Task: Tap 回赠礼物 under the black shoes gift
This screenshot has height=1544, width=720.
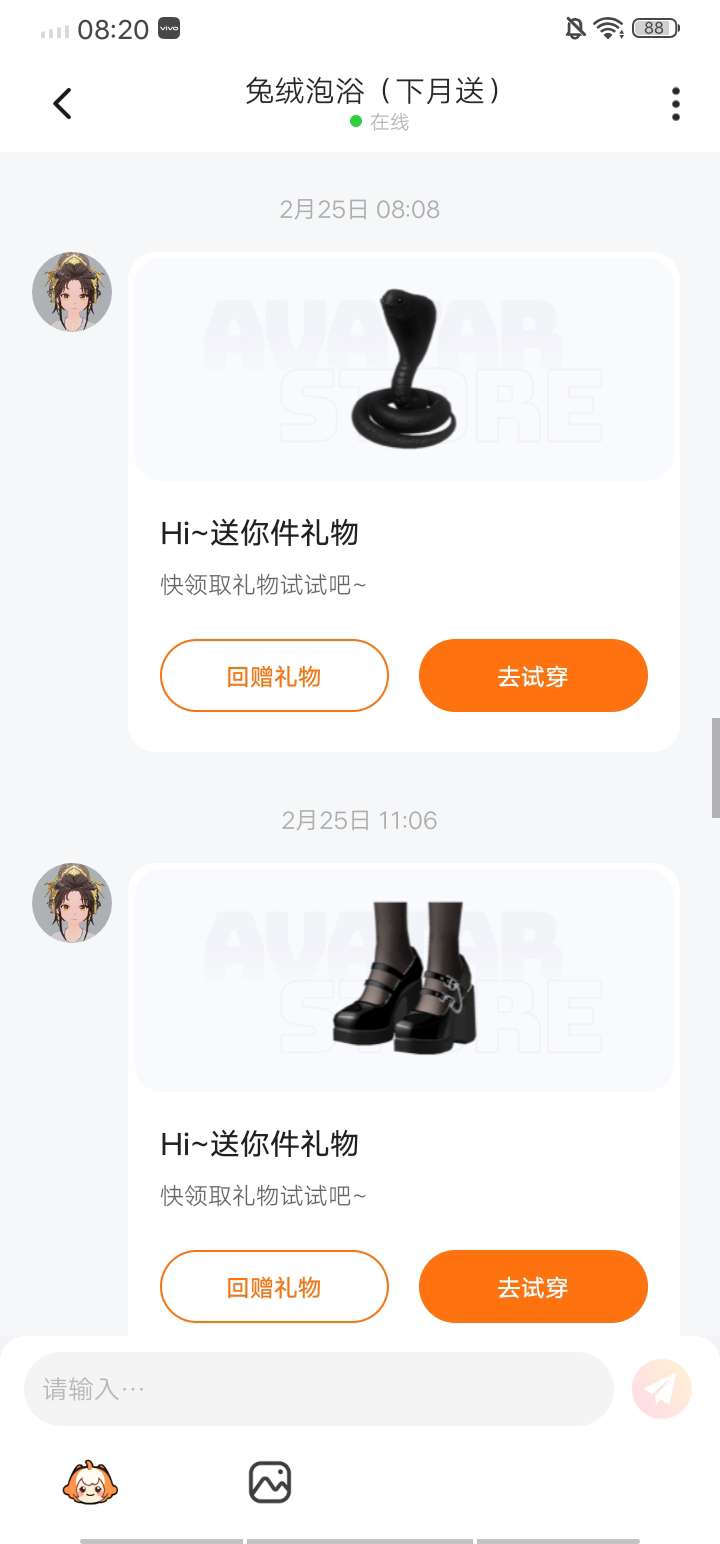Action: [x=274, y=1287]
